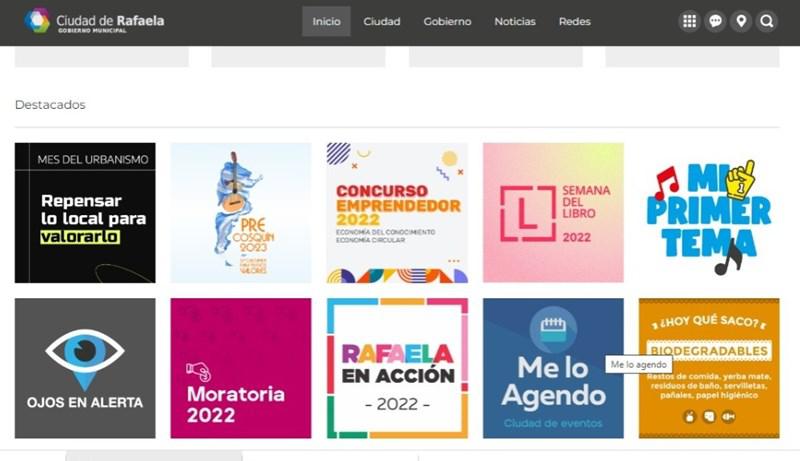Open the Pre Cosquín 2023 tile

[x=241, y=213]
